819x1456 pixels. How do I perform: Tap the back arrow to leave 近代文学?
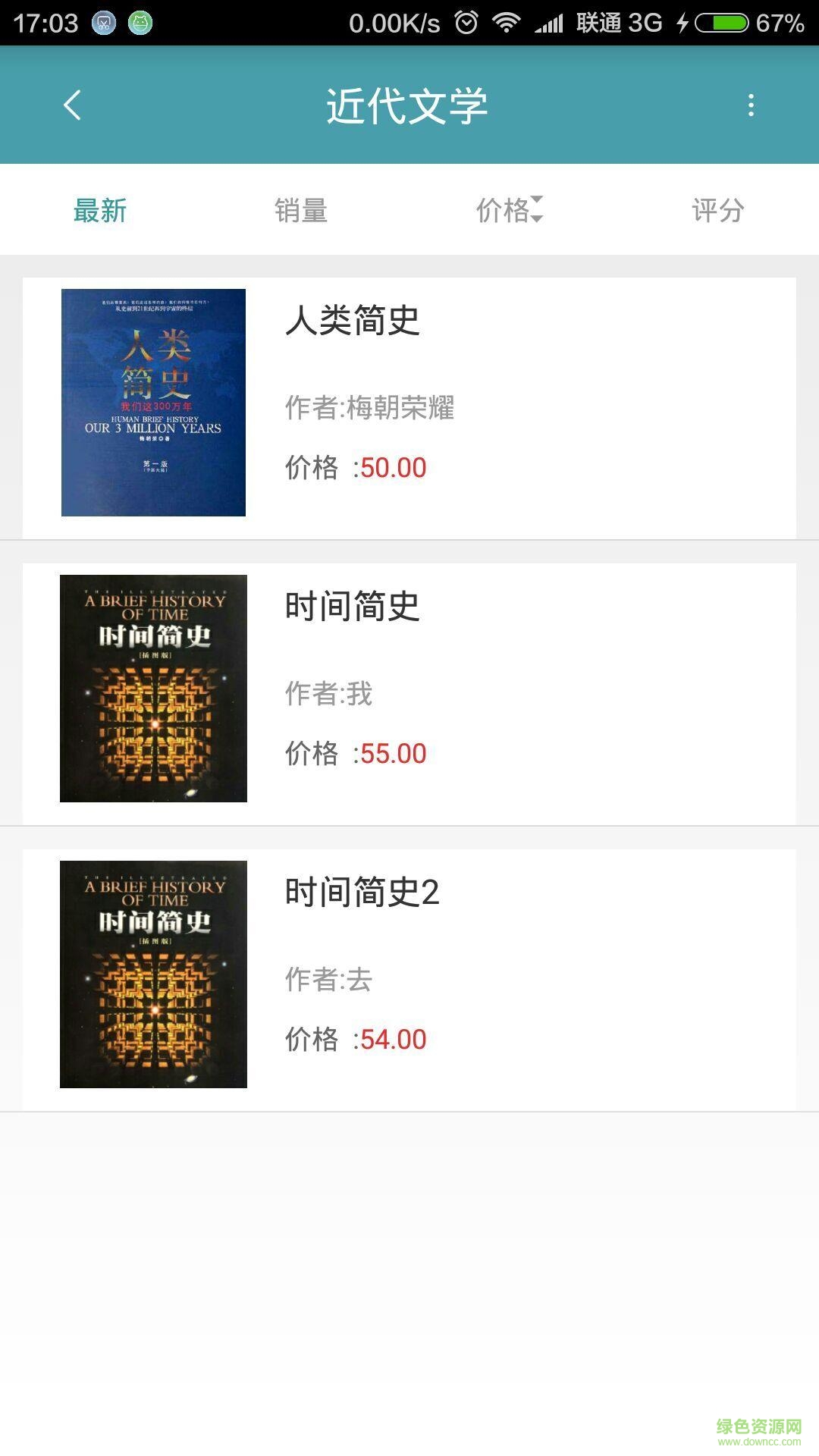pyautogui.click(x=72, y=106)
